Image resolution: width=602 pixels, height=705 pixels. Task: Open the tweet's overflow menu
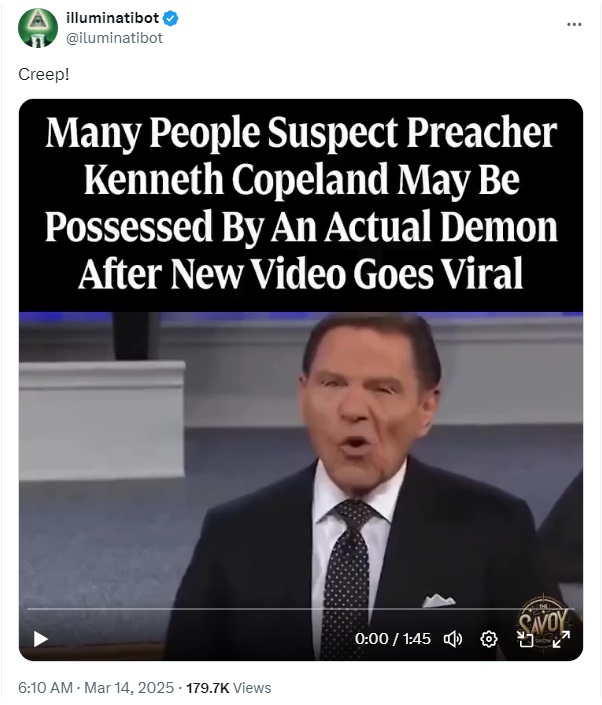tap(573, 23)
